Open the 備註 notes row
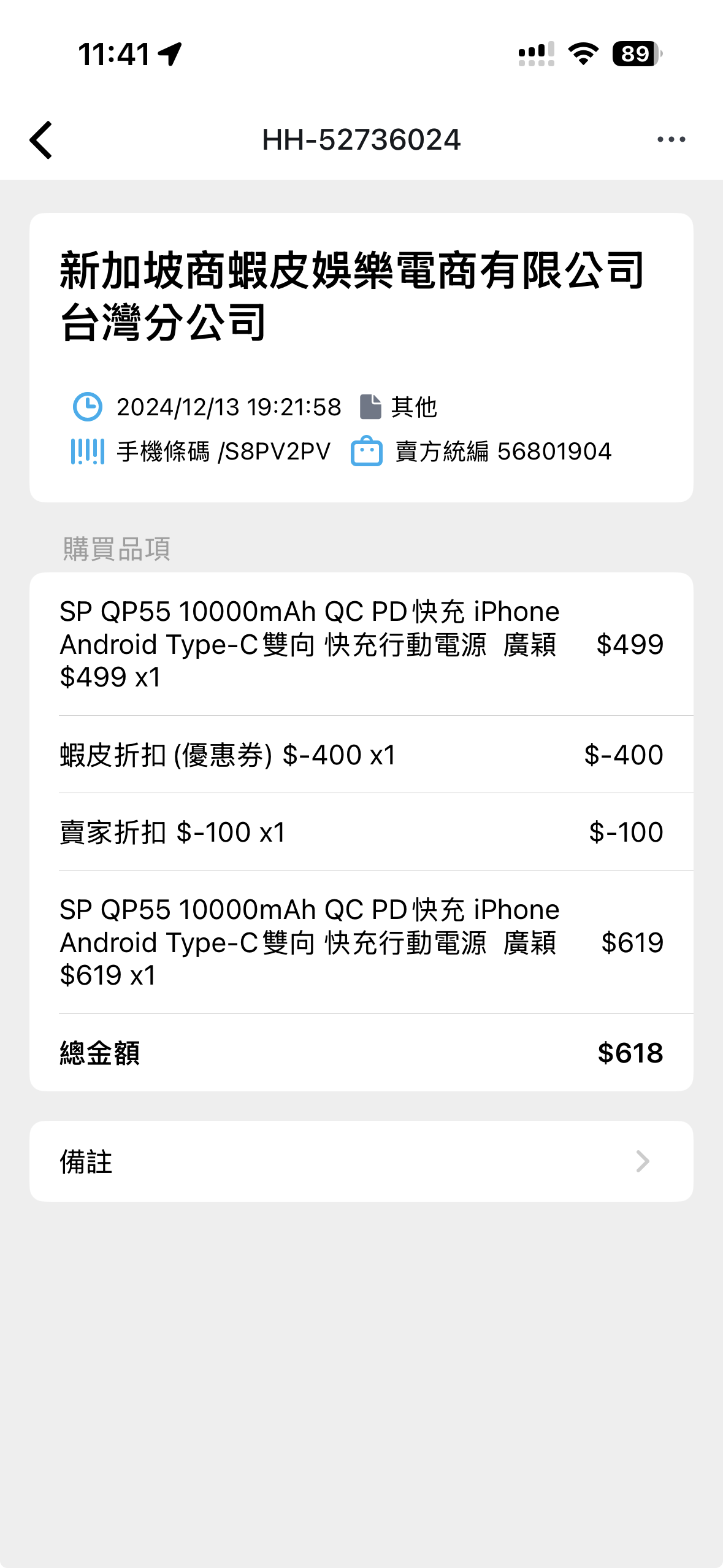The width and height of the screenshot is (723, 1568). [x=361, y=1161]
